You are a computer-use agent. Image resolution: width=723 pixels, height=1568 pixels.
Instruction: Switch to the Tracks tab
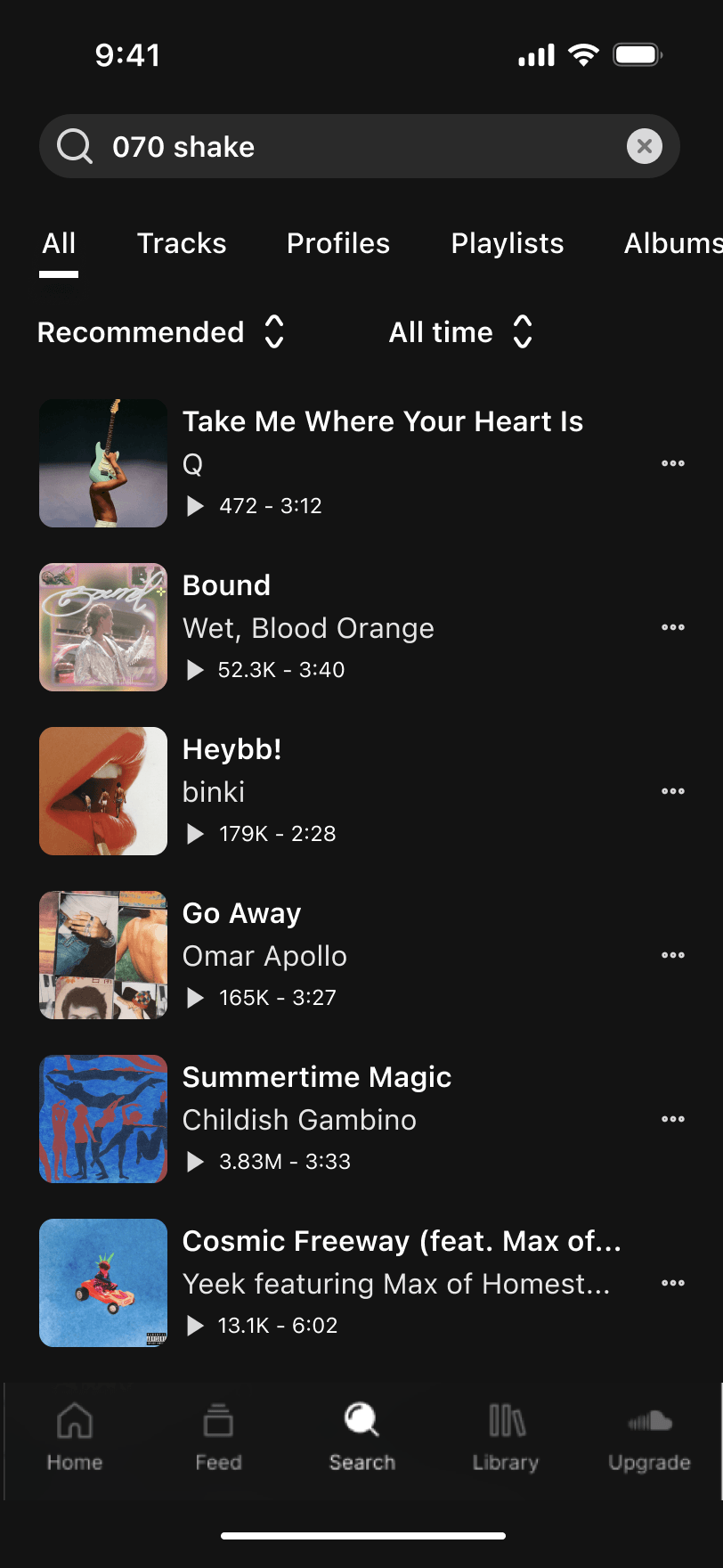[182, 243]
